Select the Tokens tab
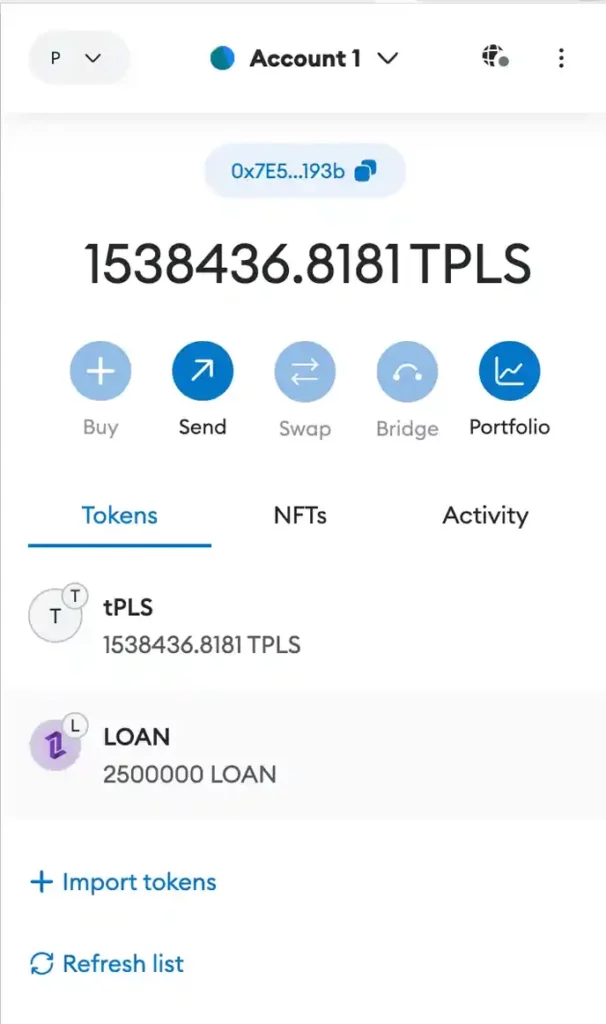 pos(120,517)
